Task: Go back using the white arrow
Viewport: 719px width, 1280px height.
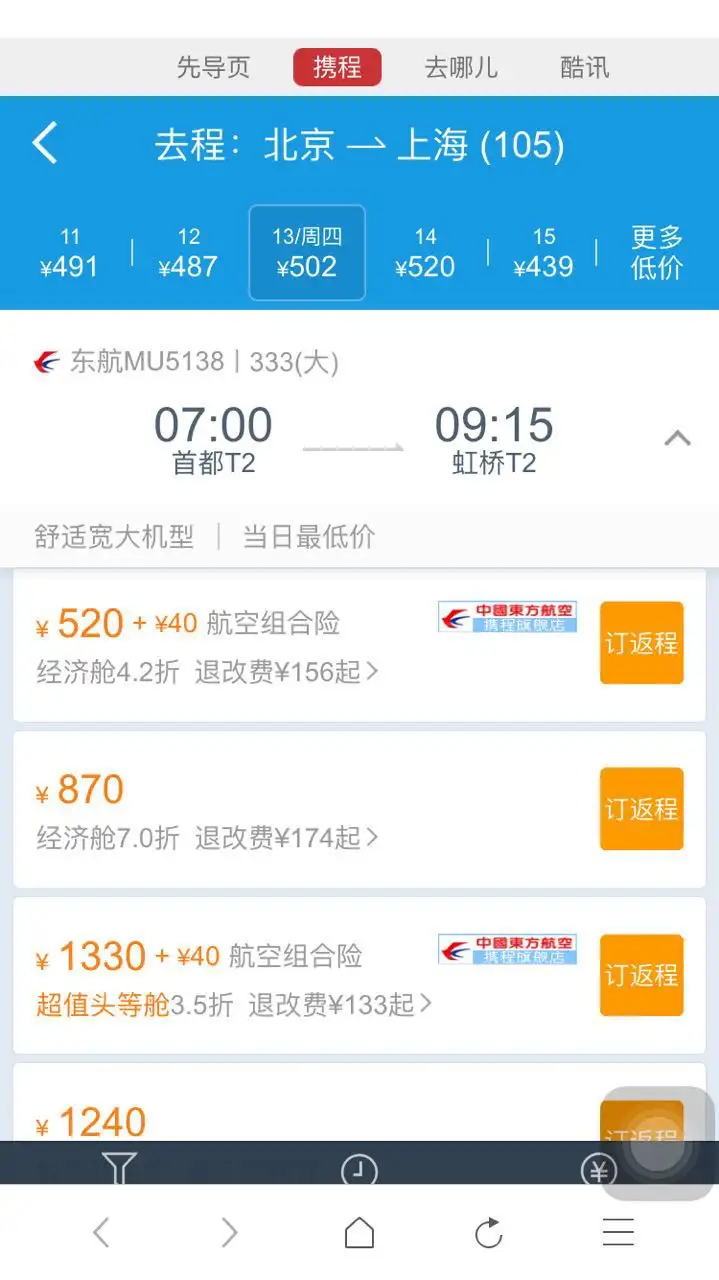Action: (45, 144)
